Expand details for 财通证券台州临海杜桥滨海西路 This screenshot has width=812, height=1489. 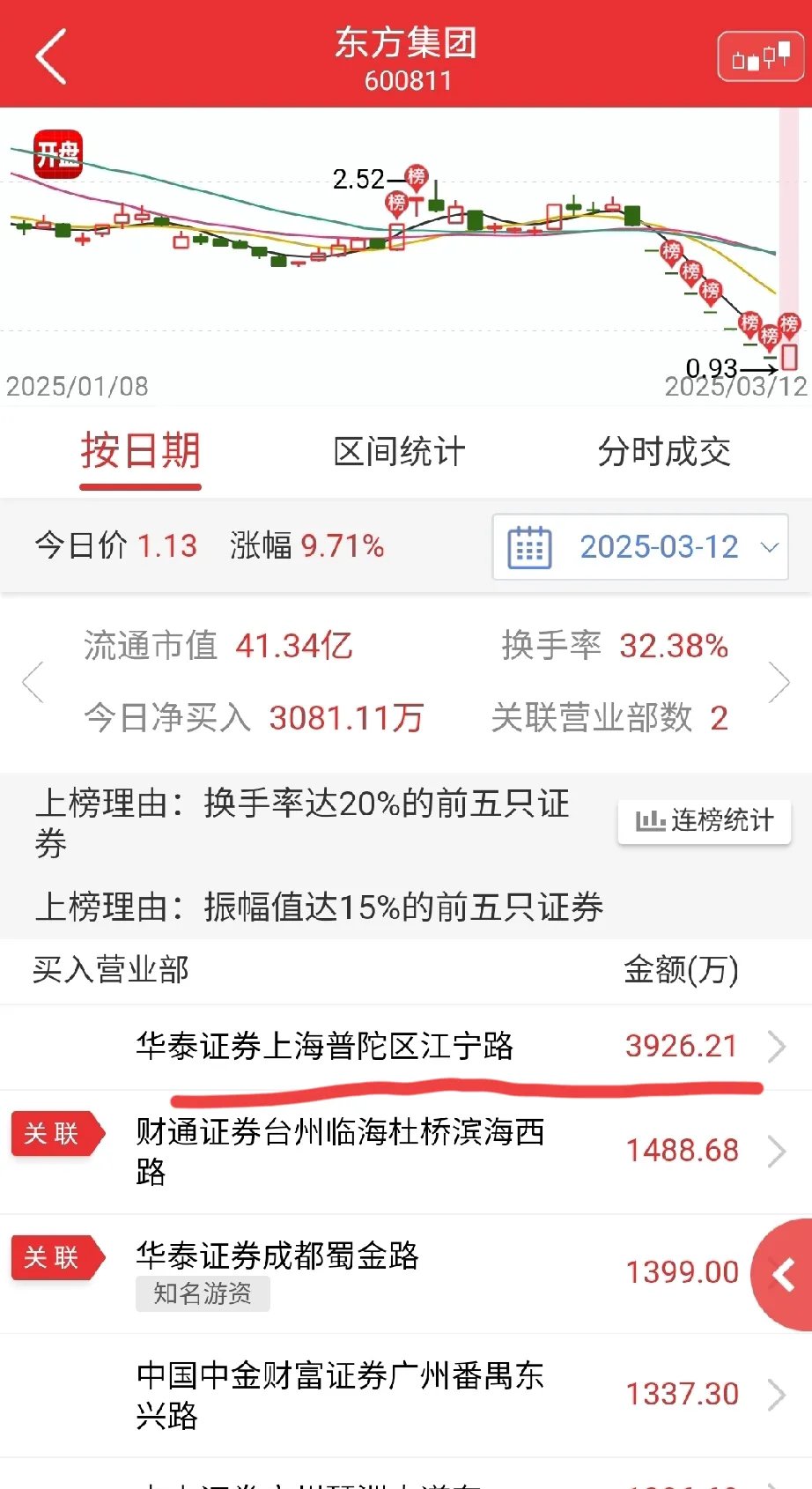[779, 1152]
